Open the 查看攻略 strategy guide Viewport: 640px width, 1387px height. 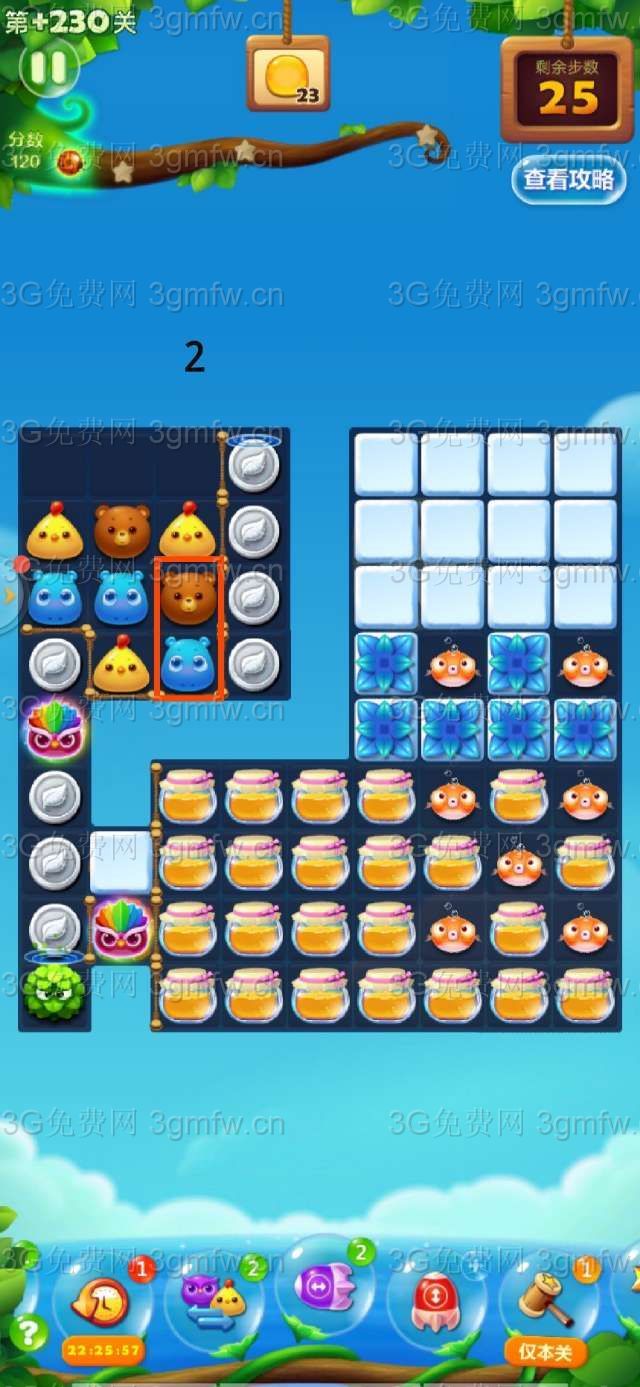pyautogui.click(x=569, y=180)
